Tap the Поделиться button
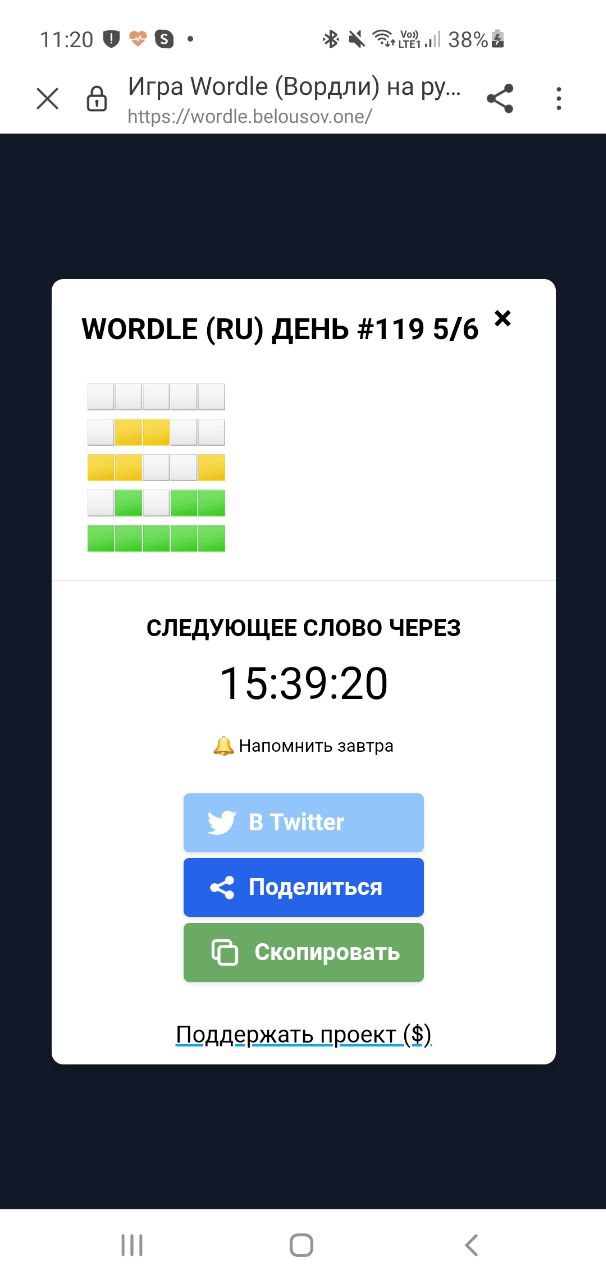The height and width of the screenshot is (1280, 606). coord(303,887)
